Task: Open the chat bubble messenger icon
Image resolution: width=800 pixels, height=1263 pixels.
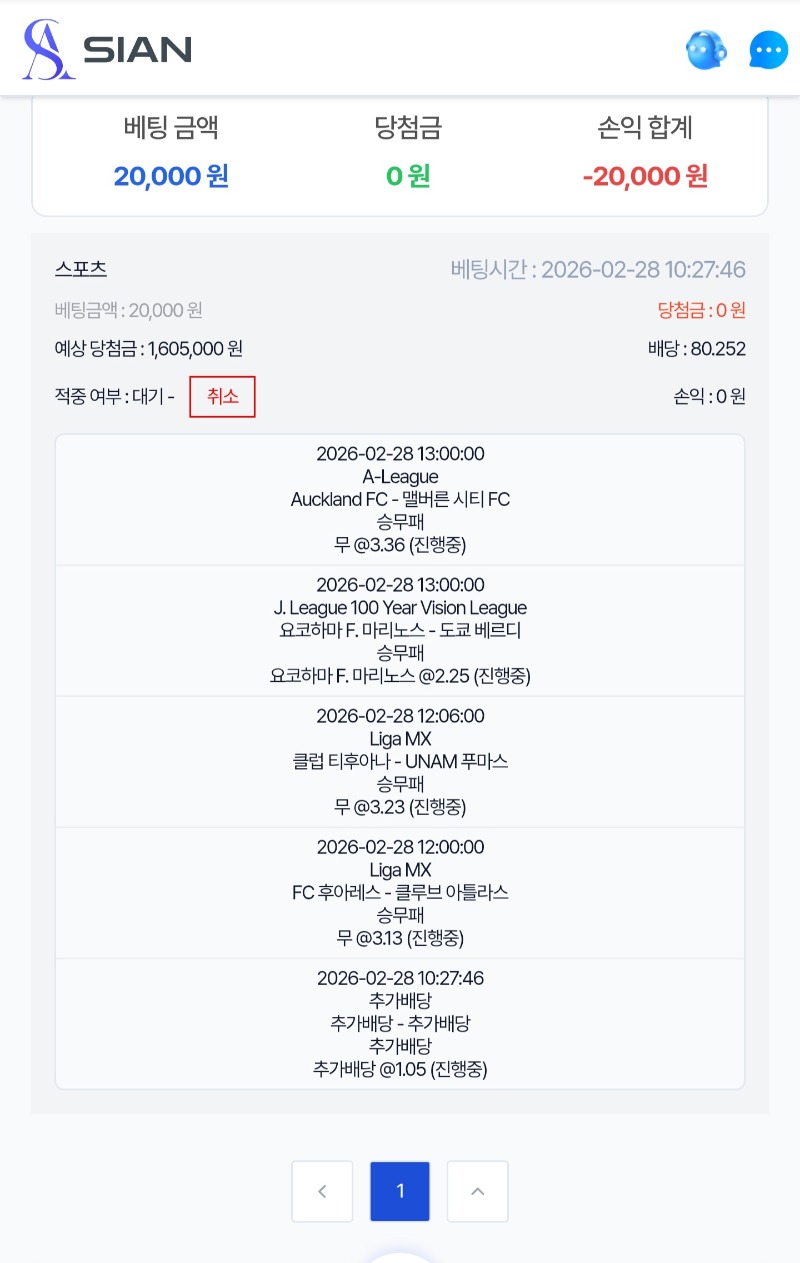Action: point(768,49)
